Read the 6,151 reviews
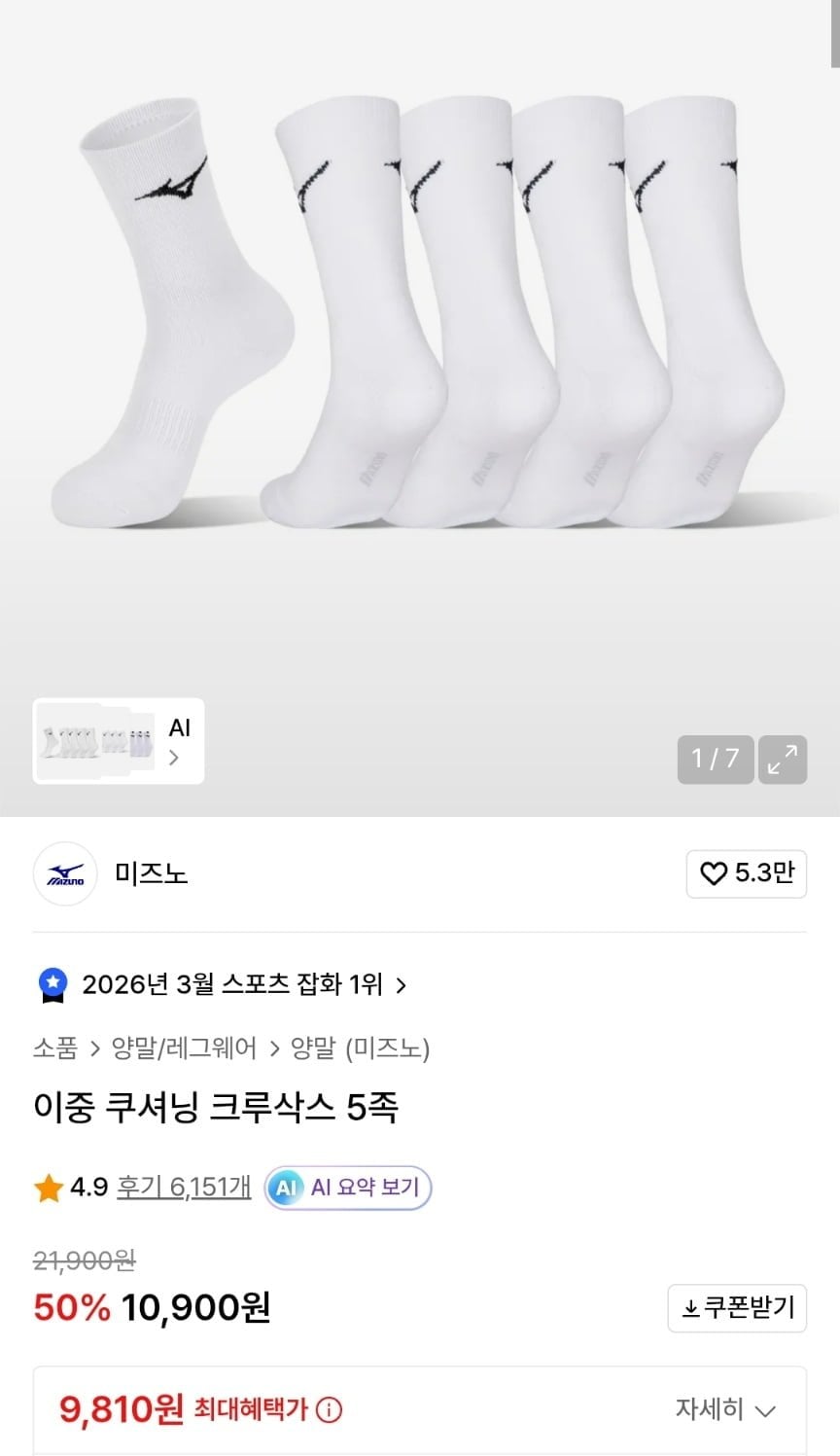This screenshot has height=1456, width=840. tap(184, 1187)
